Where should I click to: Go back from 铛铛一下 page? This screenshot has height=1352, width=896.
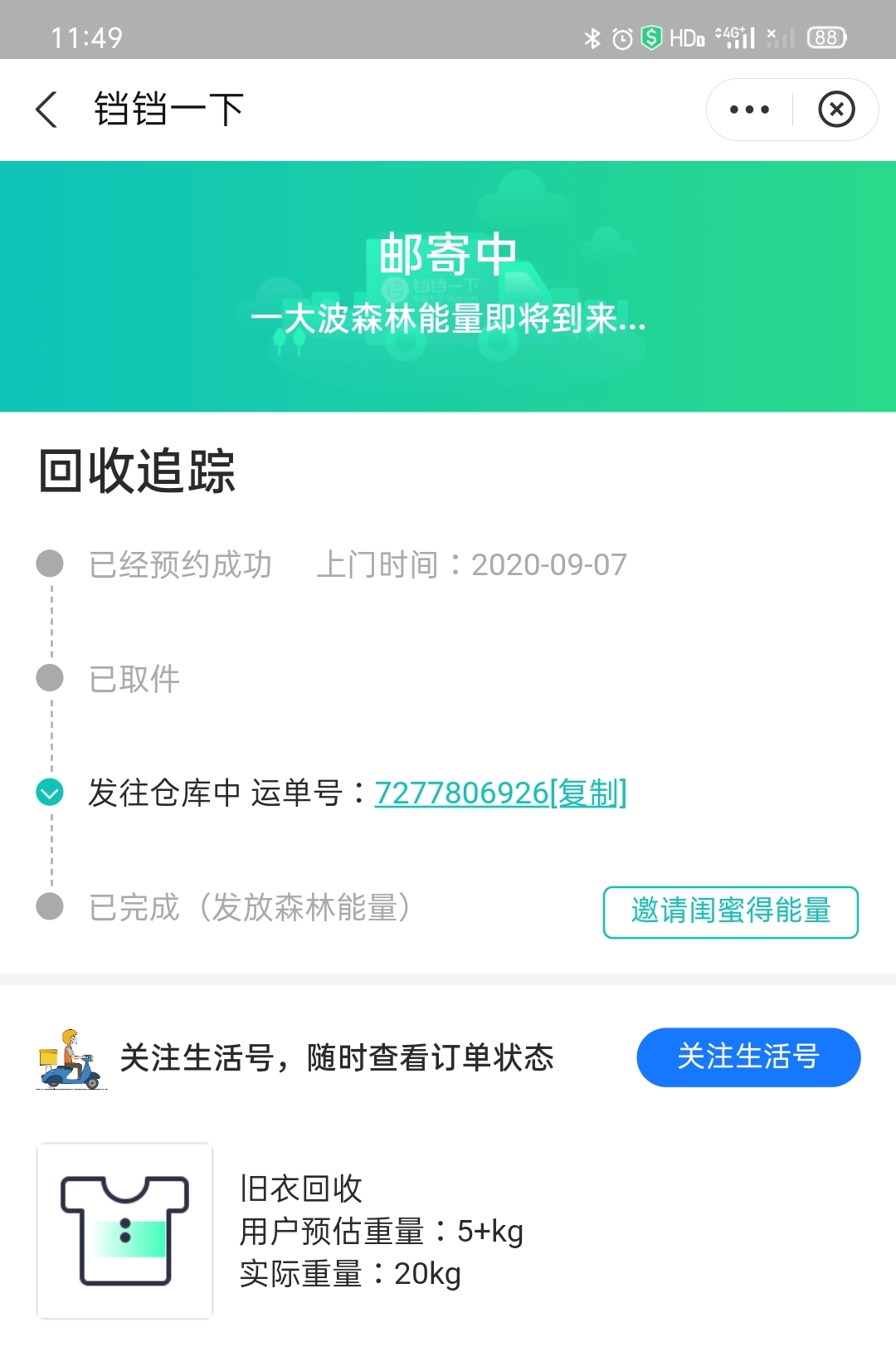coord(47,110)
